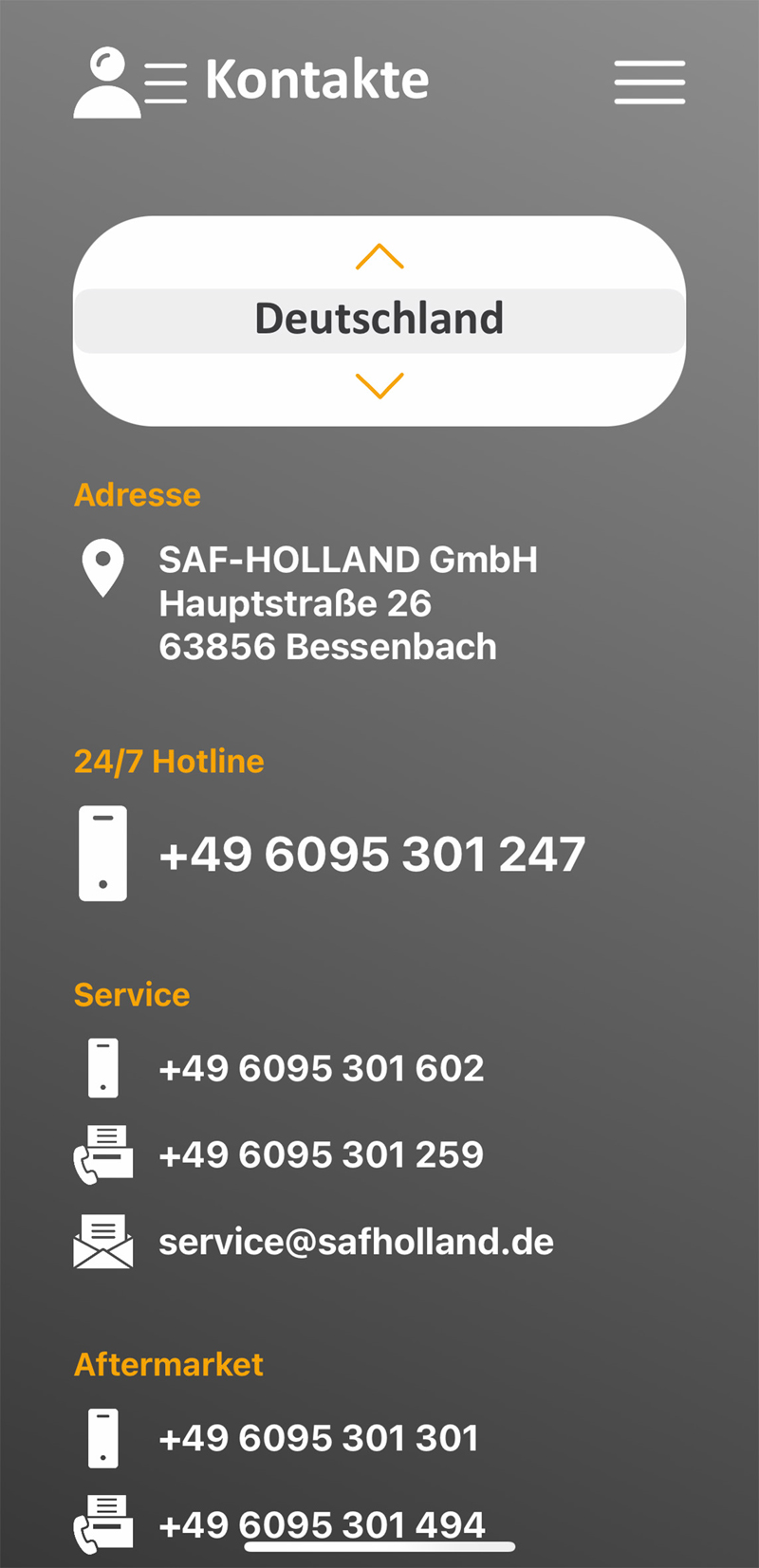Call service number +49 6095 301 602
Screen dimensions: 759x1568
coord(321,1069)
